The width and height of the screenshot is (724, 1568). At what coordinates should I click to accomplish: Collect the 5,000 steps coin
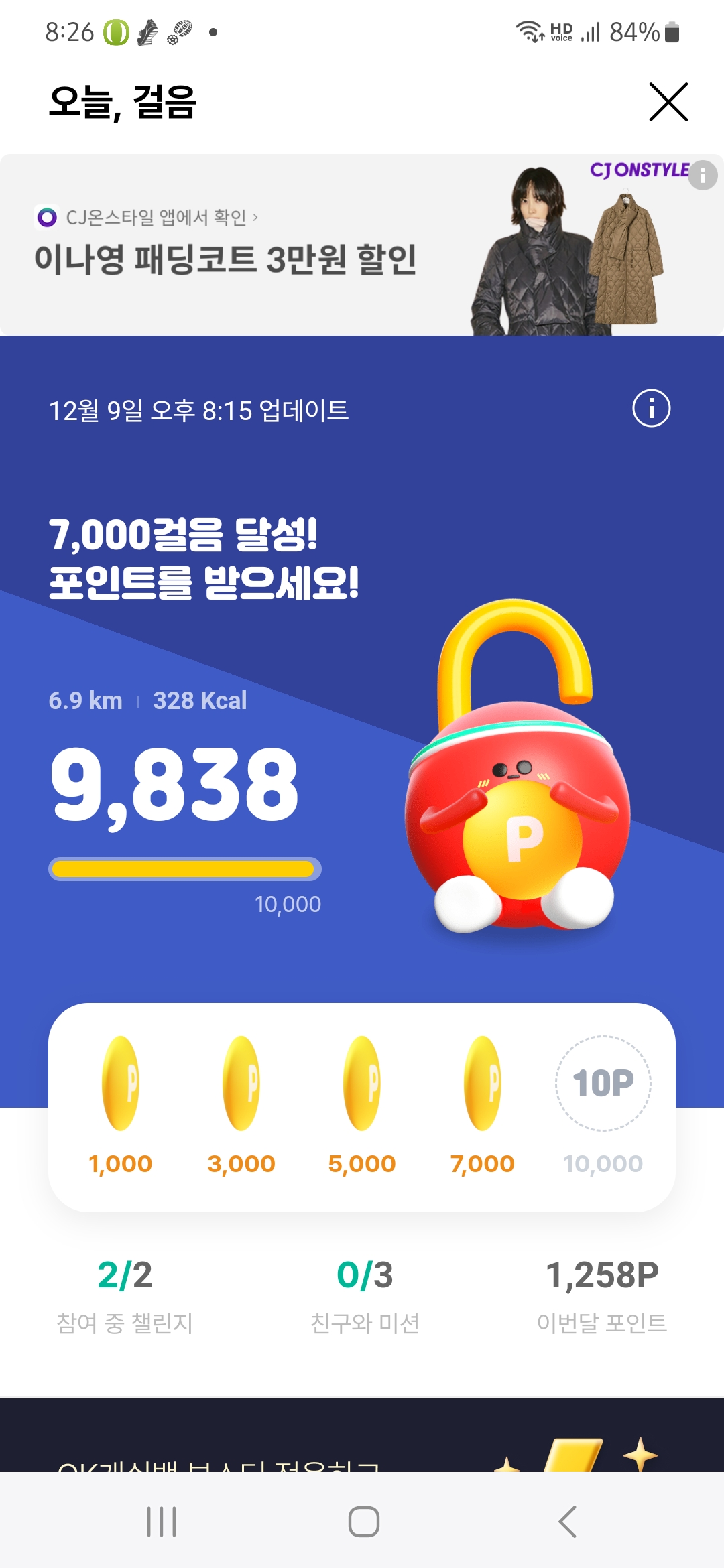click(x=362, y=1084)
